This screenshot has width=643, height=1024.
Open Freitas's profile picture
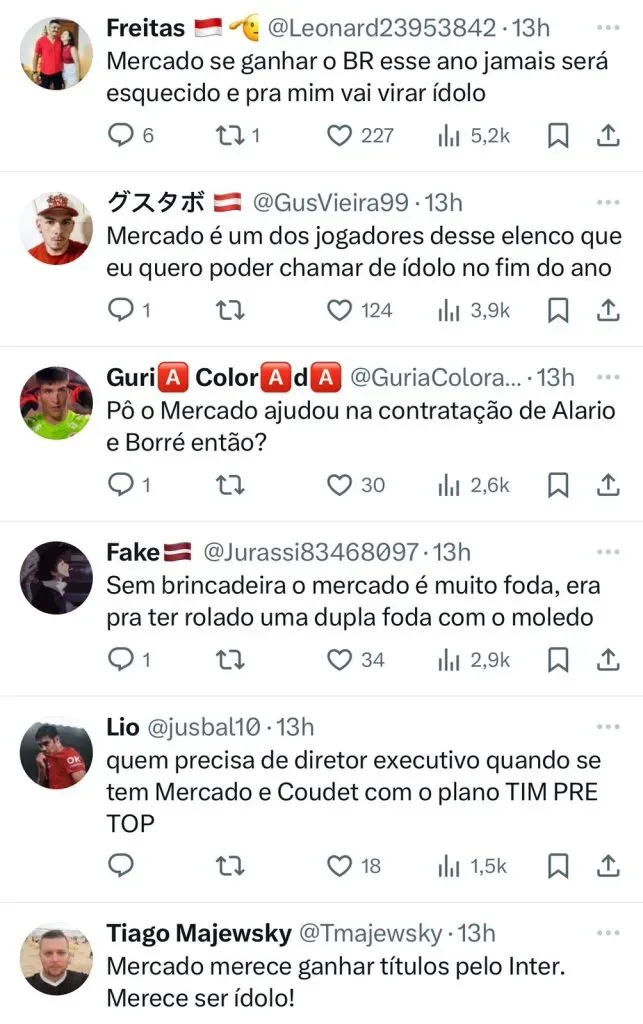point(56,53)
